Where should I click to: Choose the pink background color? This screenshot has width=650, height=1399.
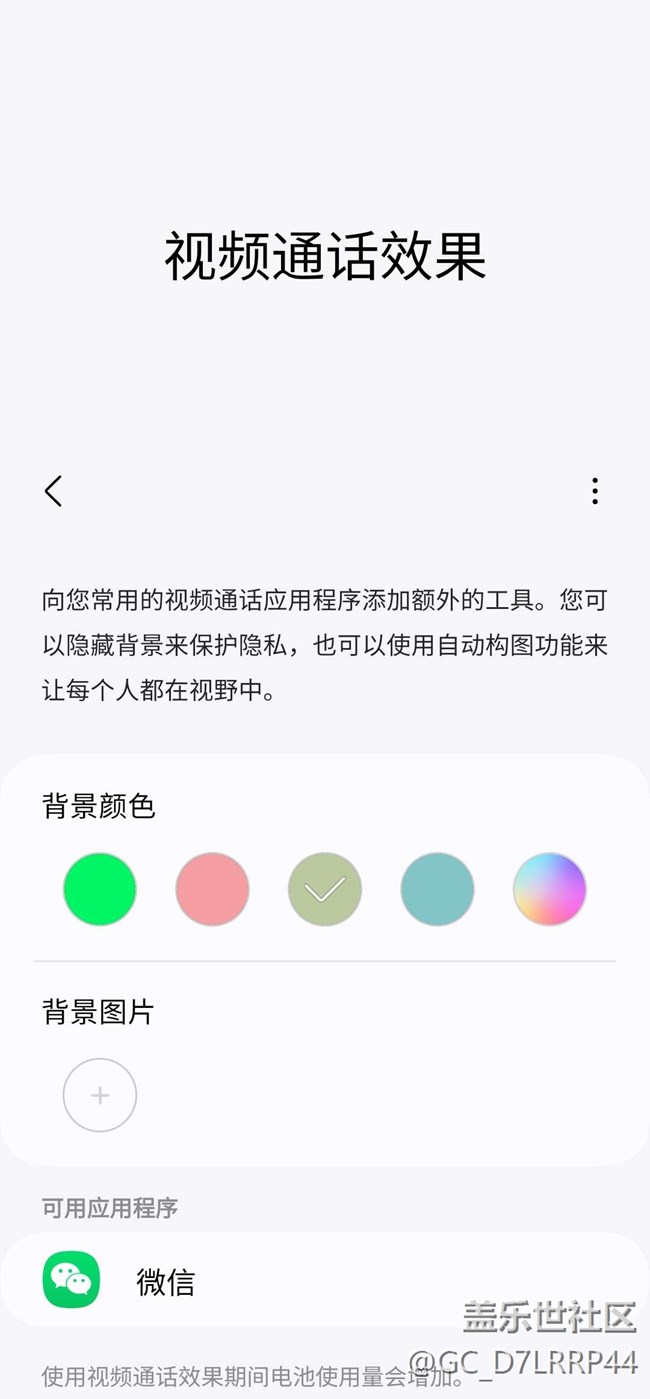coord(212,889)
